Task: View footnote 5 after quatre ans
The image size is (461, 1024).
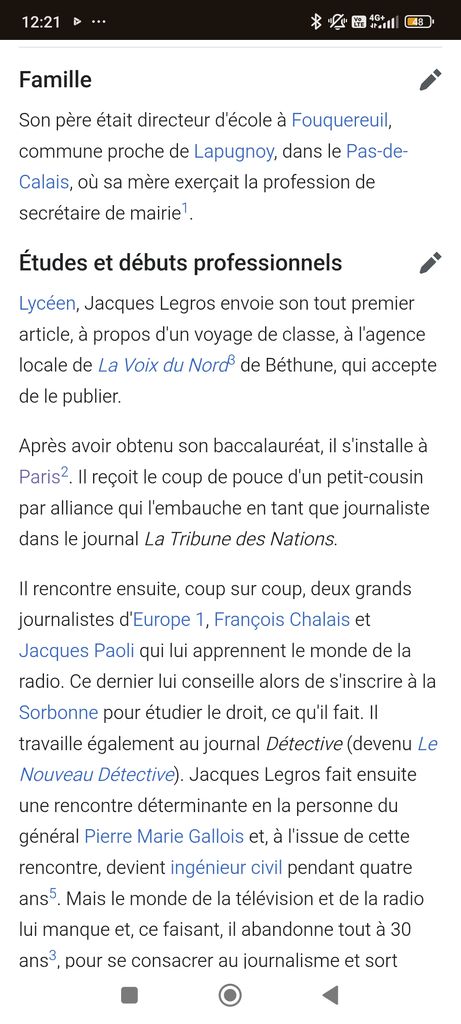Action: [x=54, y=895]
